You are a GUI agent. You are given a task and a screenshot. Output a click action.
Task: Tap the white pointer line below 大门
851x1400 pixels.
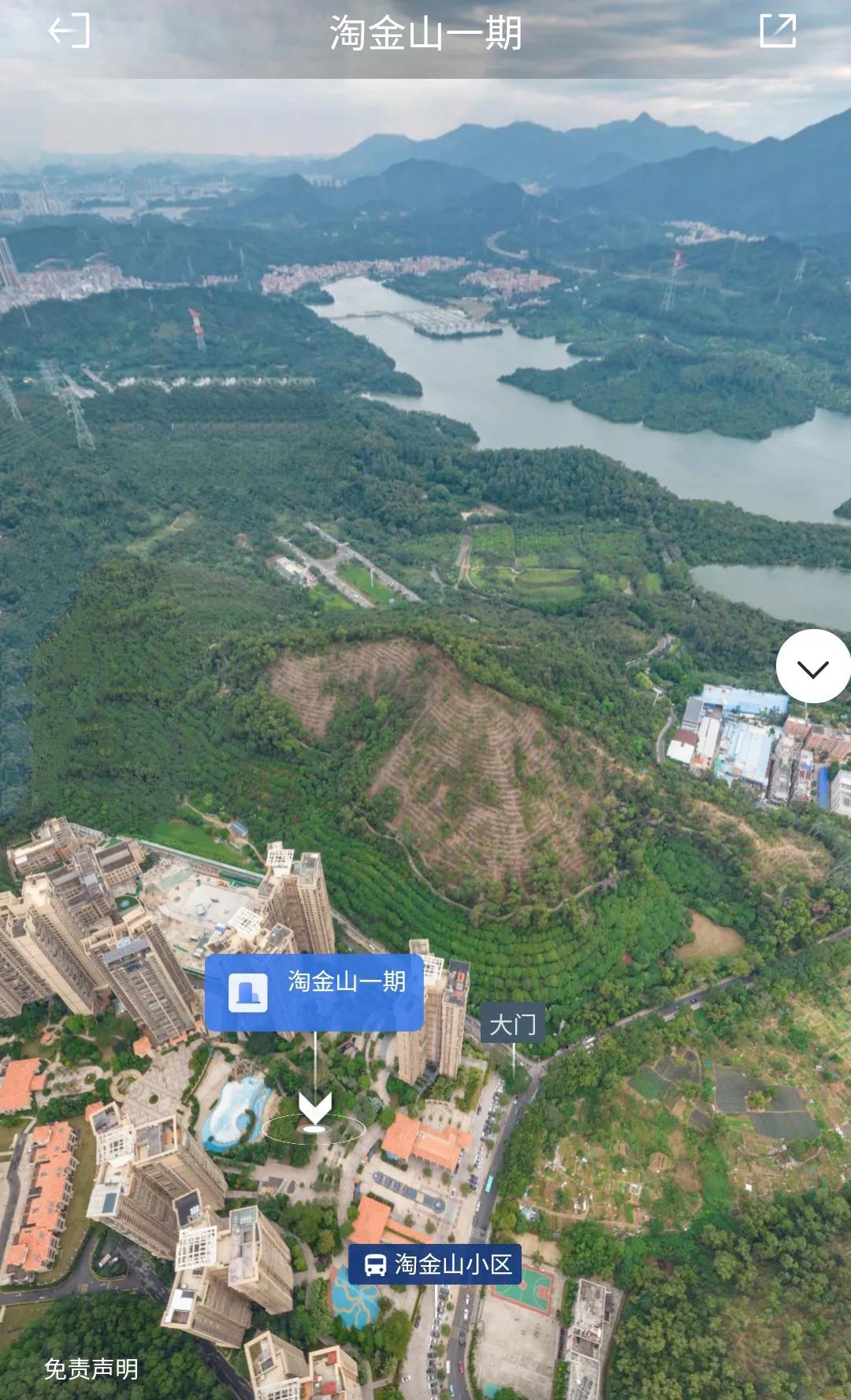[514, 1059]
